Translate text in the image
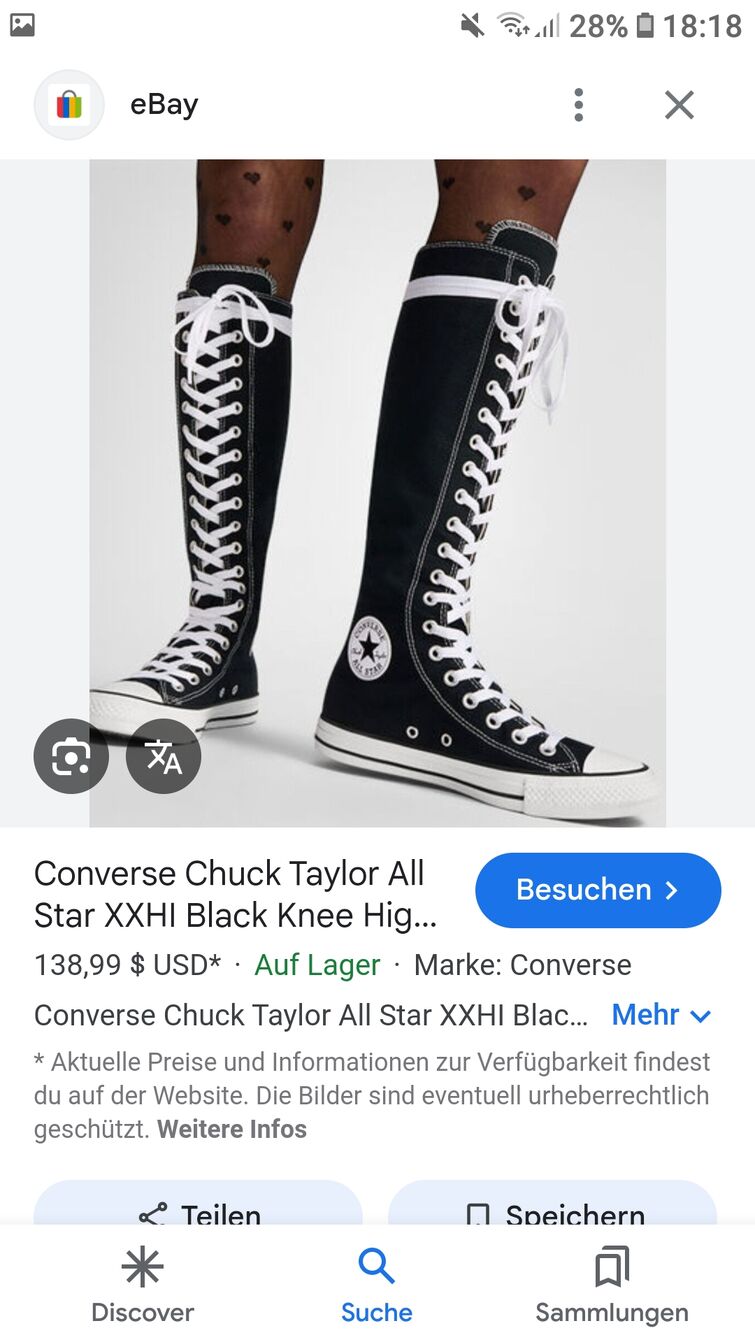The width and height of the screenshot is (755, 1342). pos(163,757)
